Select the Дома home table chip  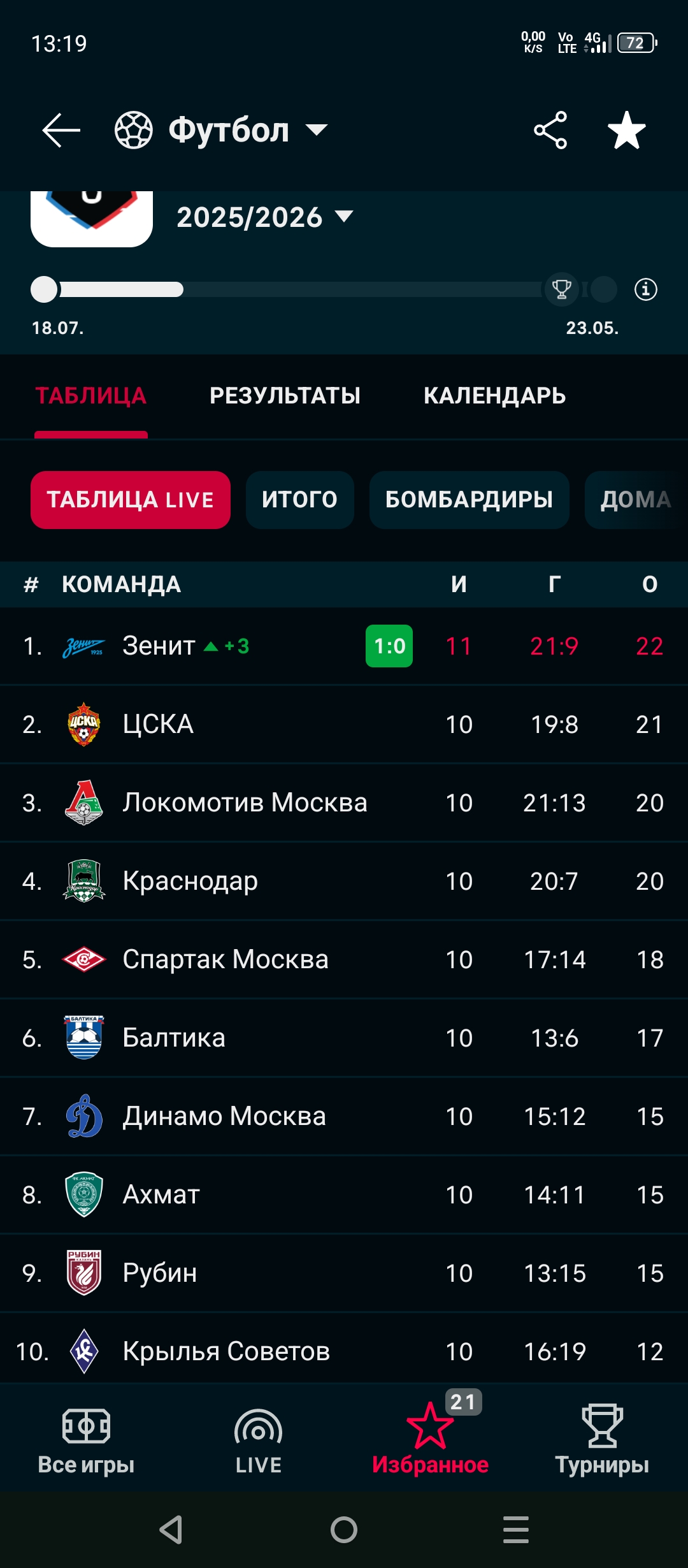[635, 500]
